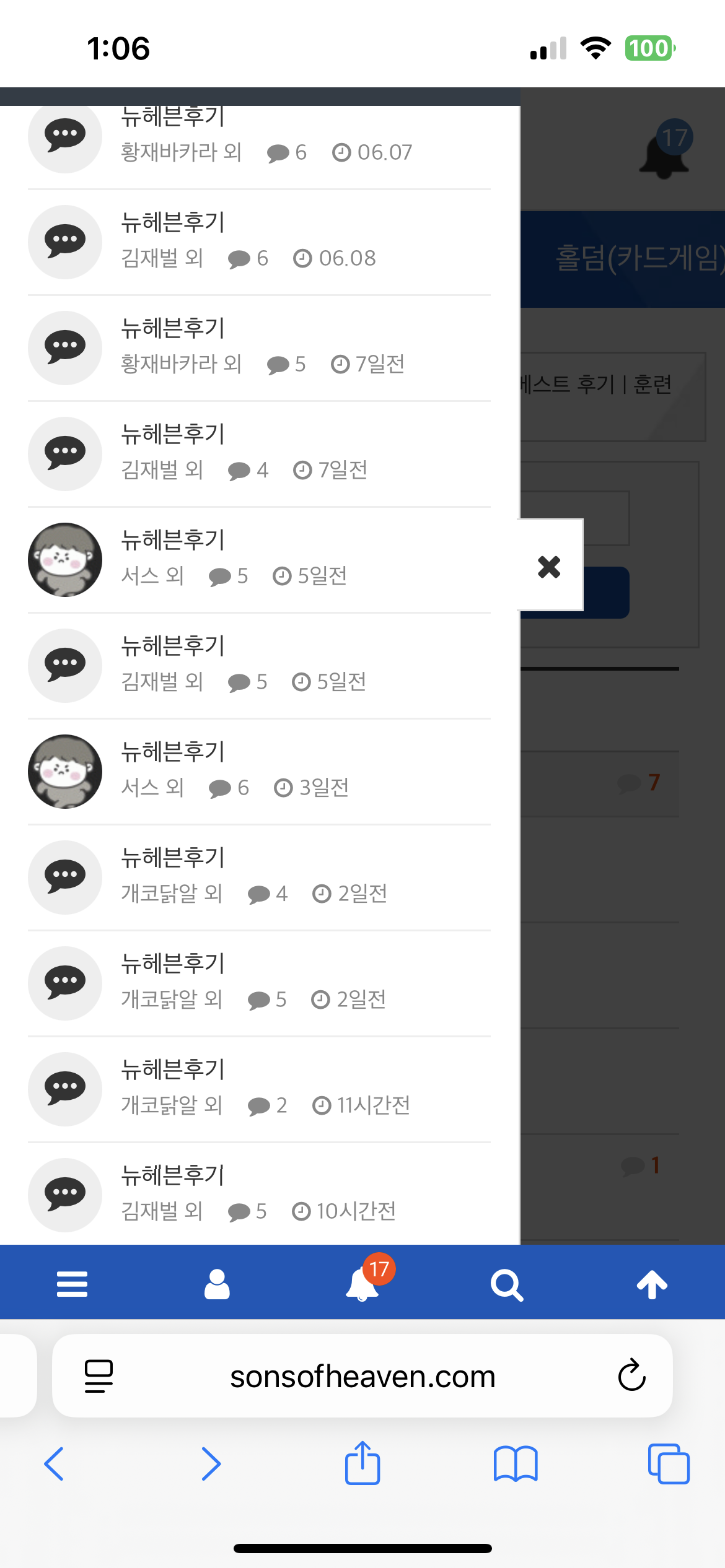This screenshot has height=1568, width=725.
Task: Open 뉴헤븐후기 notification dated 06.08
Action: point(259,240)
